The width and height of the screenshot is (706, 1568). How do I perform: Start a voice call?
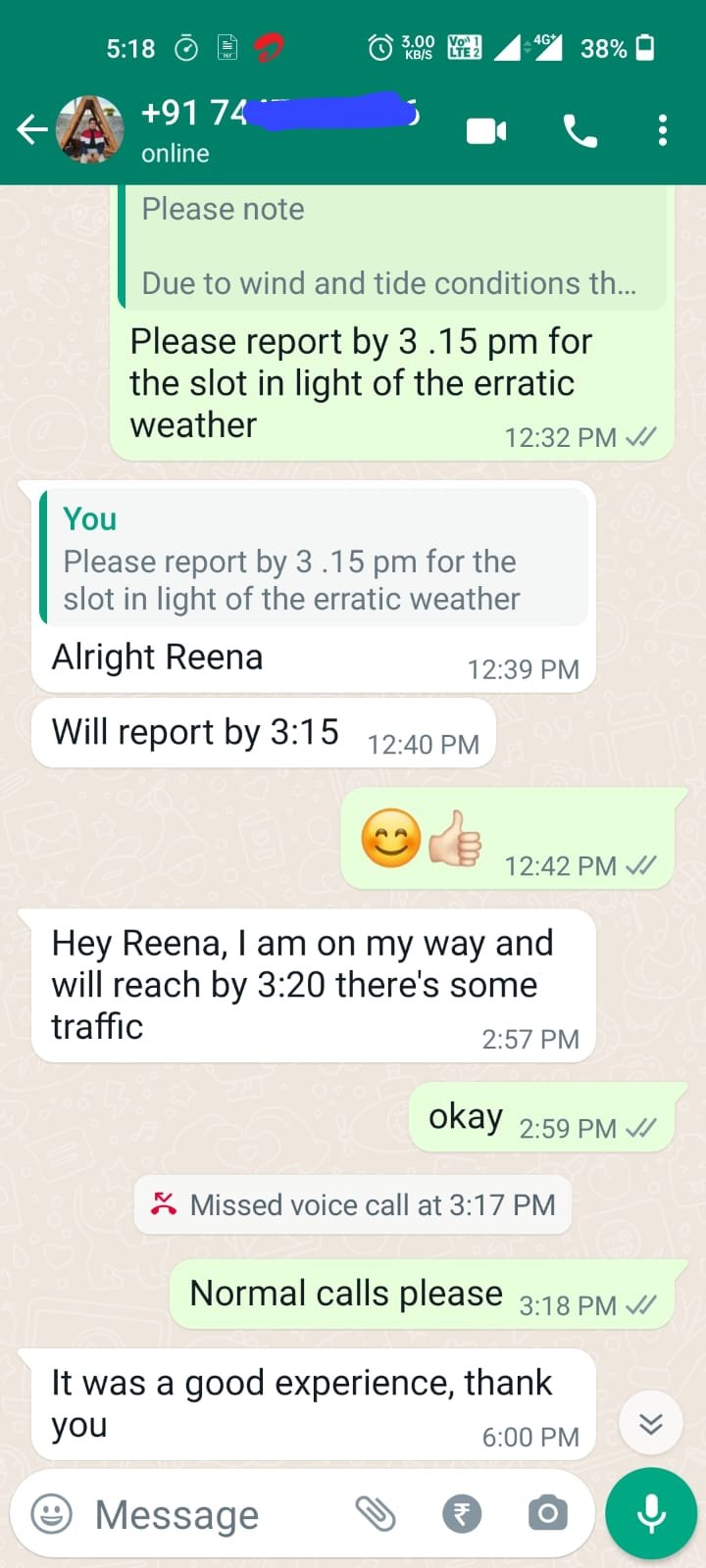[x=580, y=130]
